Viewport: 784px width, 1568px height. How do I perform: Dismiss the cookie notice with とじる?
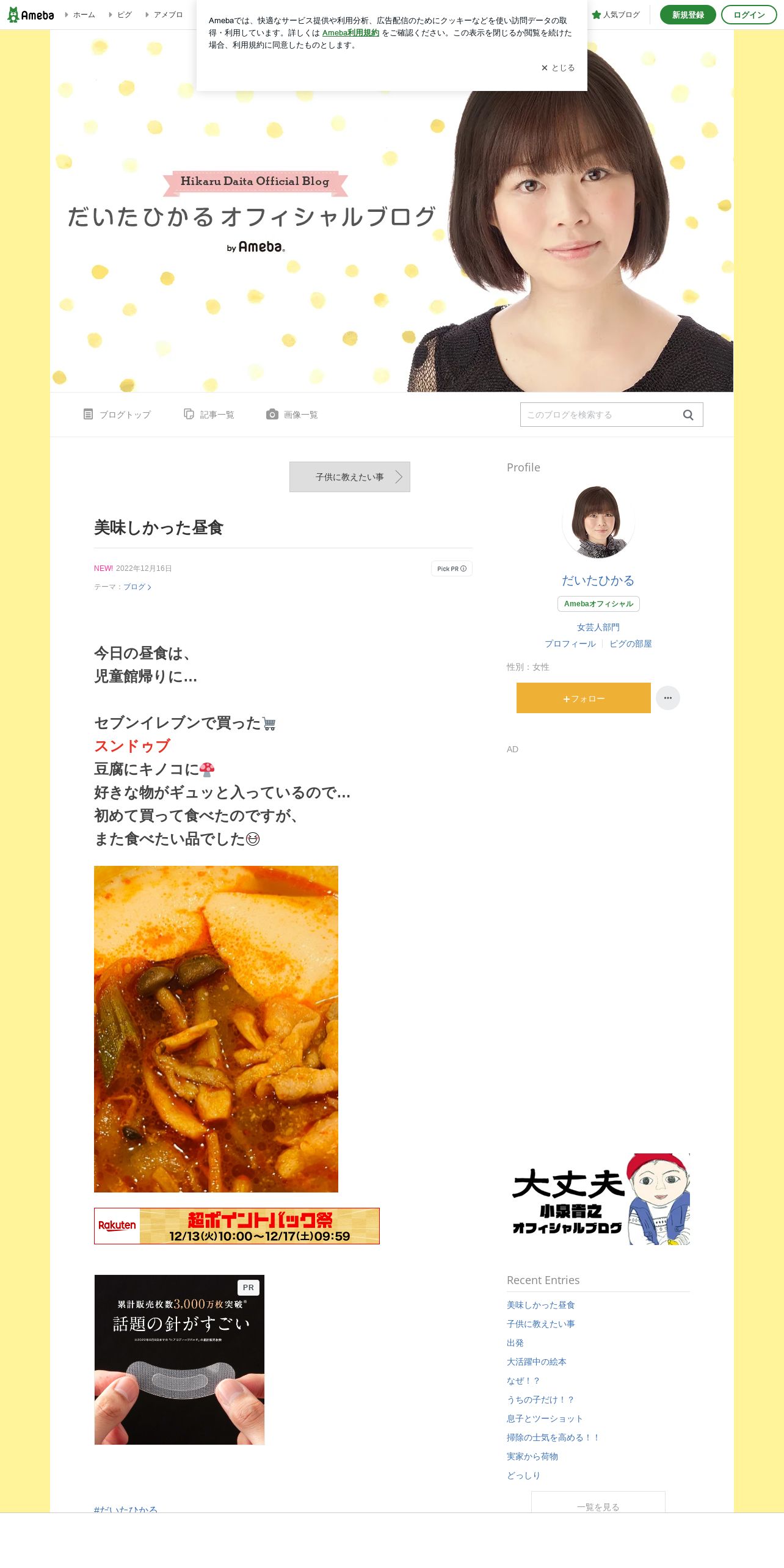click(558, 68)
